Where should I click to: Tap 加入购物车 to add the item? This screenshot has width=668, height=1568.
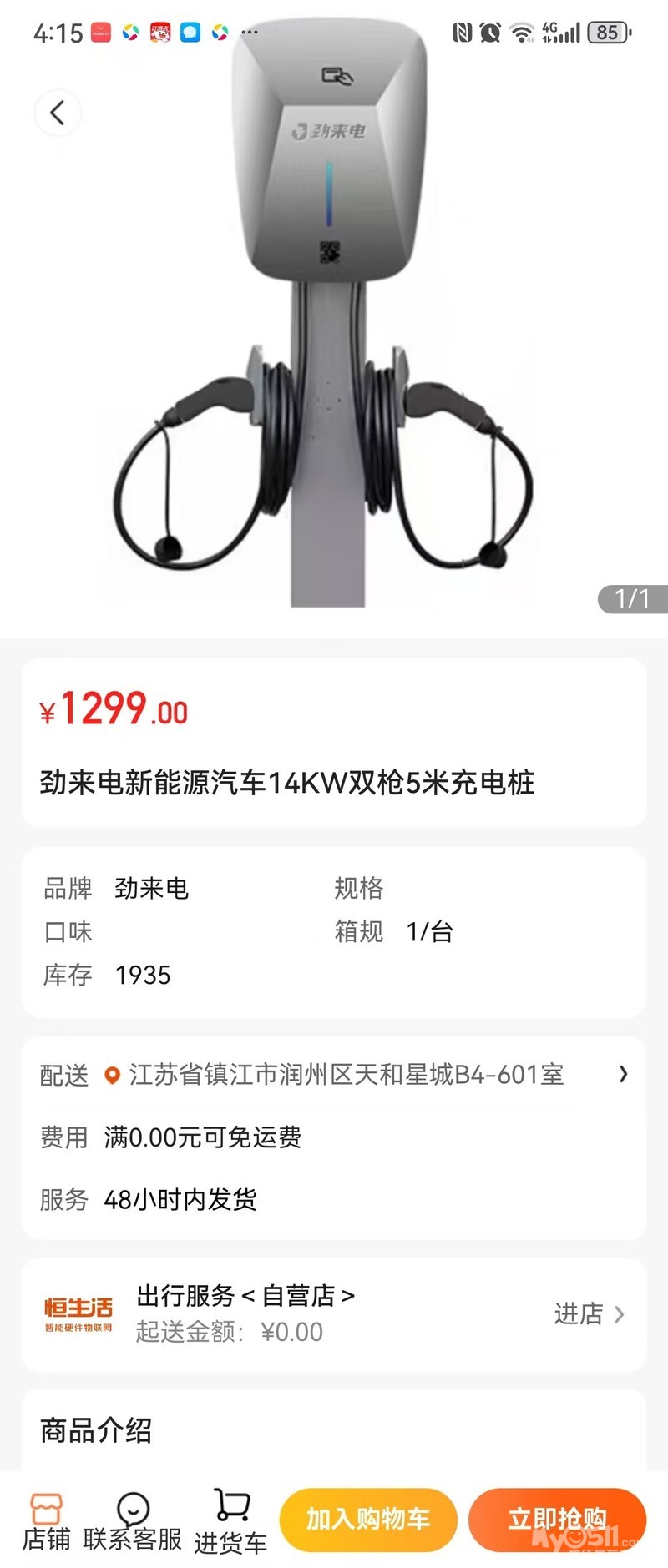point(368,1519)
